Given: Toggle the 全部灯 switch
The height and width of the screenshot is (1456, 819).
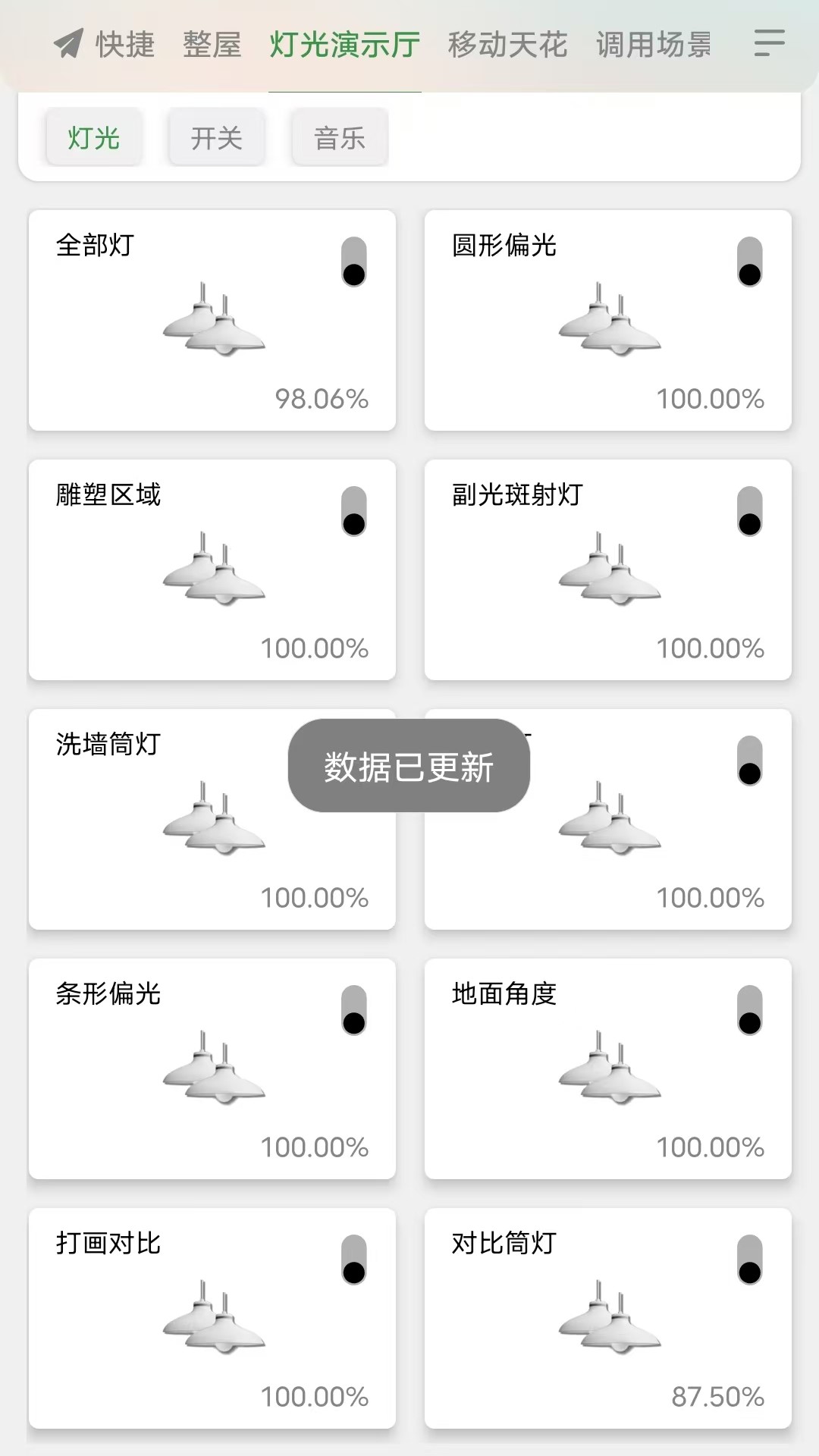Looking at the screenshot, I should 353,262.
